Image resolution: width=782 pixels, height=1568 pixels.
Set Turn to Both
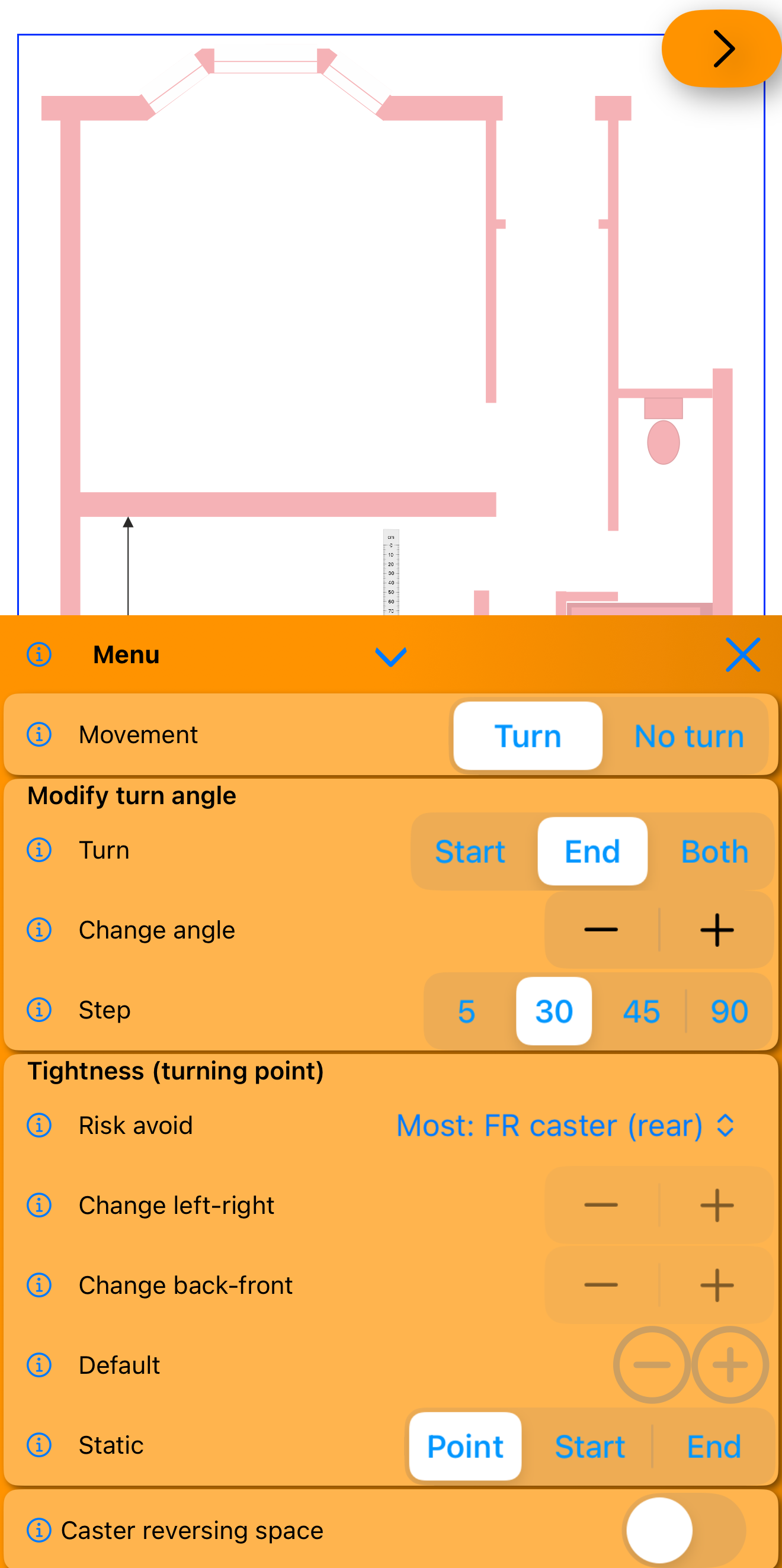pyautogui.click(x=714, y=851)
